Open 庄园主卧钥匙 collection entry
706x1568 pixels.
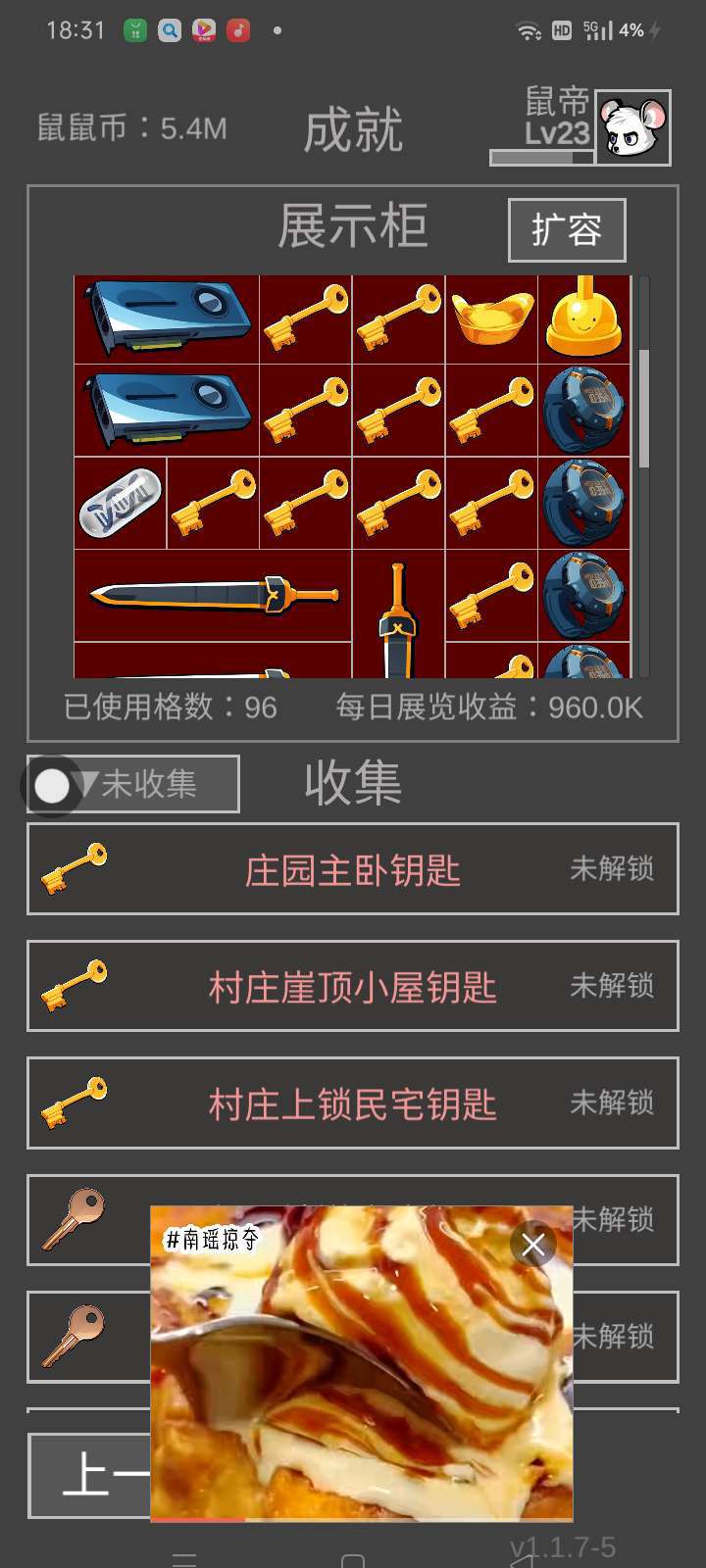[352, 870]
